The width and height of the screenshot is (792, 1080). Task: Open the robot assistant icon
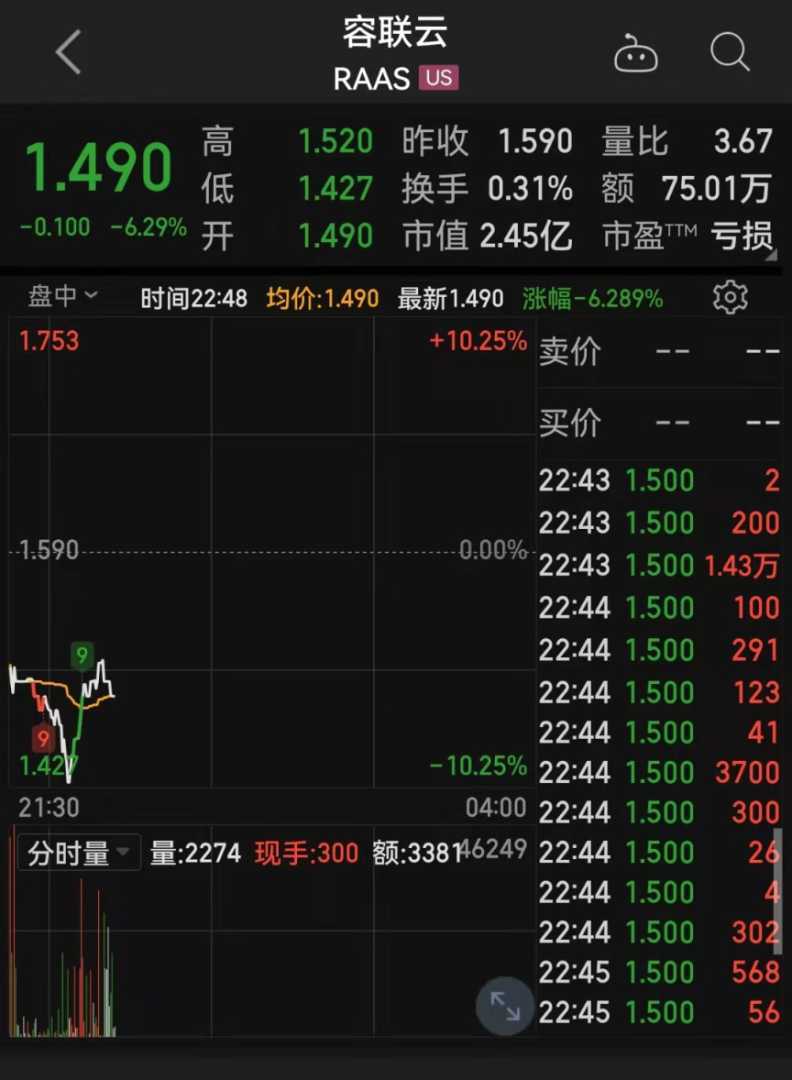[636, 53]
